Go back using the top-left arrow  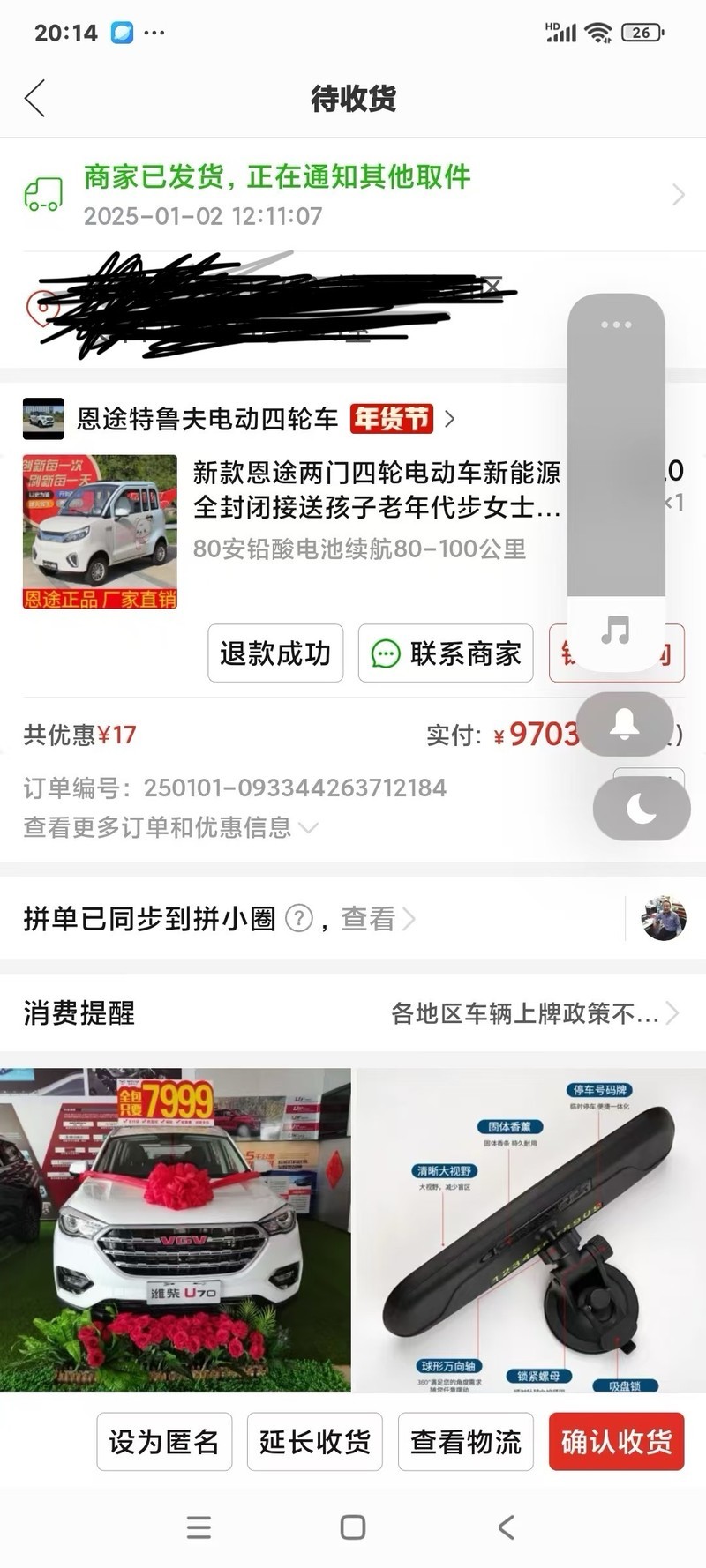(35, 98)
